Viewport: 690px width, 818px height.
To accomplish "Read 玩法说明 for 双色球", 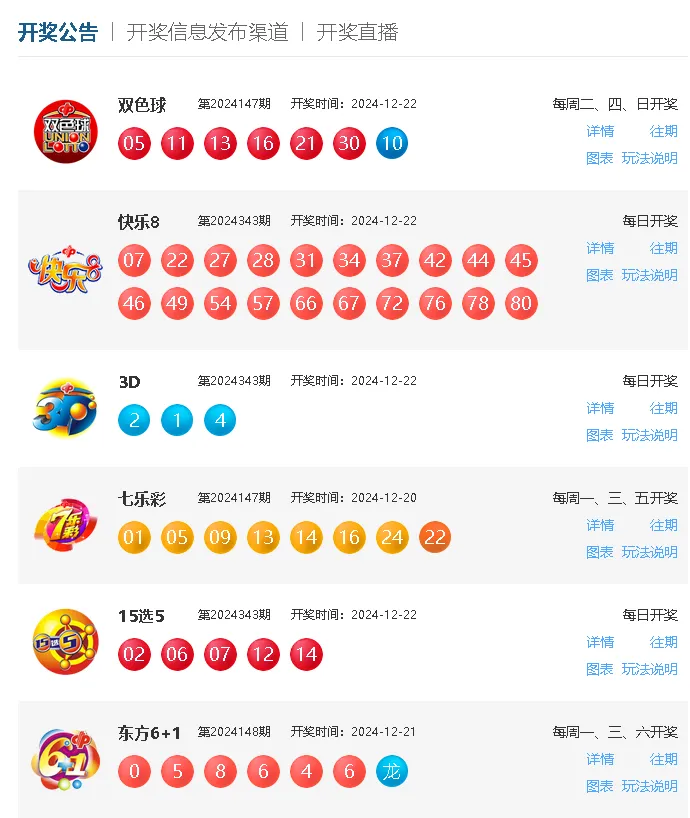I will pos(650,158).
